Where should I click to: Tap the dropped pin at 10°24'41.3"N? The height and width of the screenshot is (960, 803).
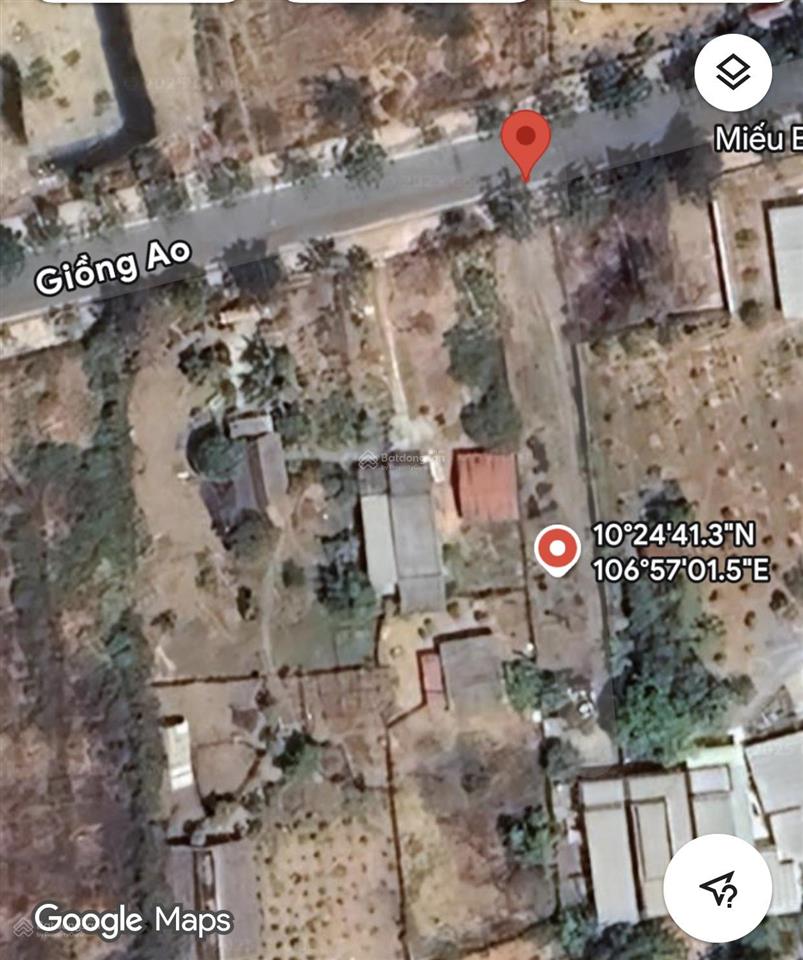557,549
